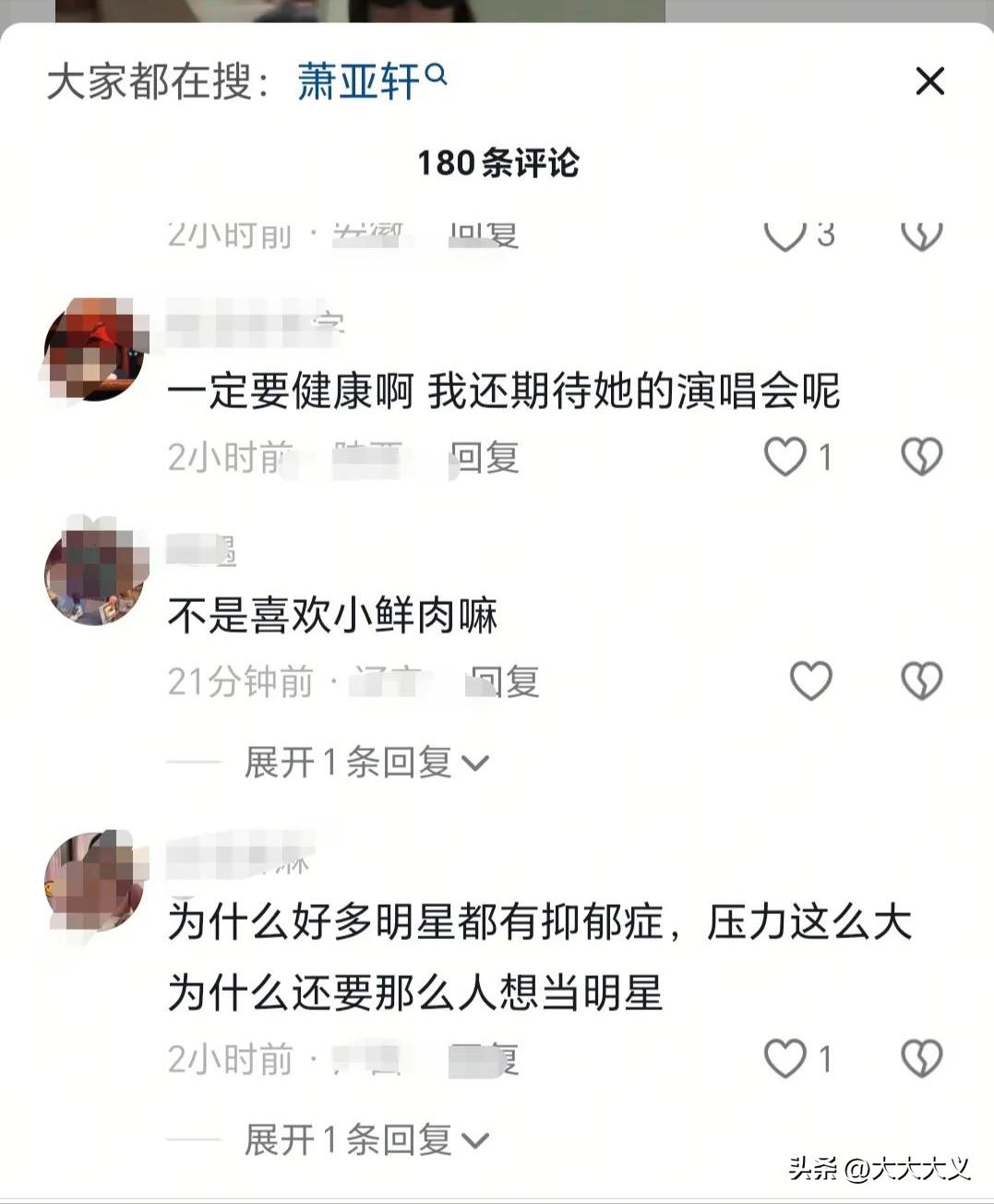Dislike the comment 不是喜欢小鲜肉嘛
994x1204 pixels.
point(921,681)
